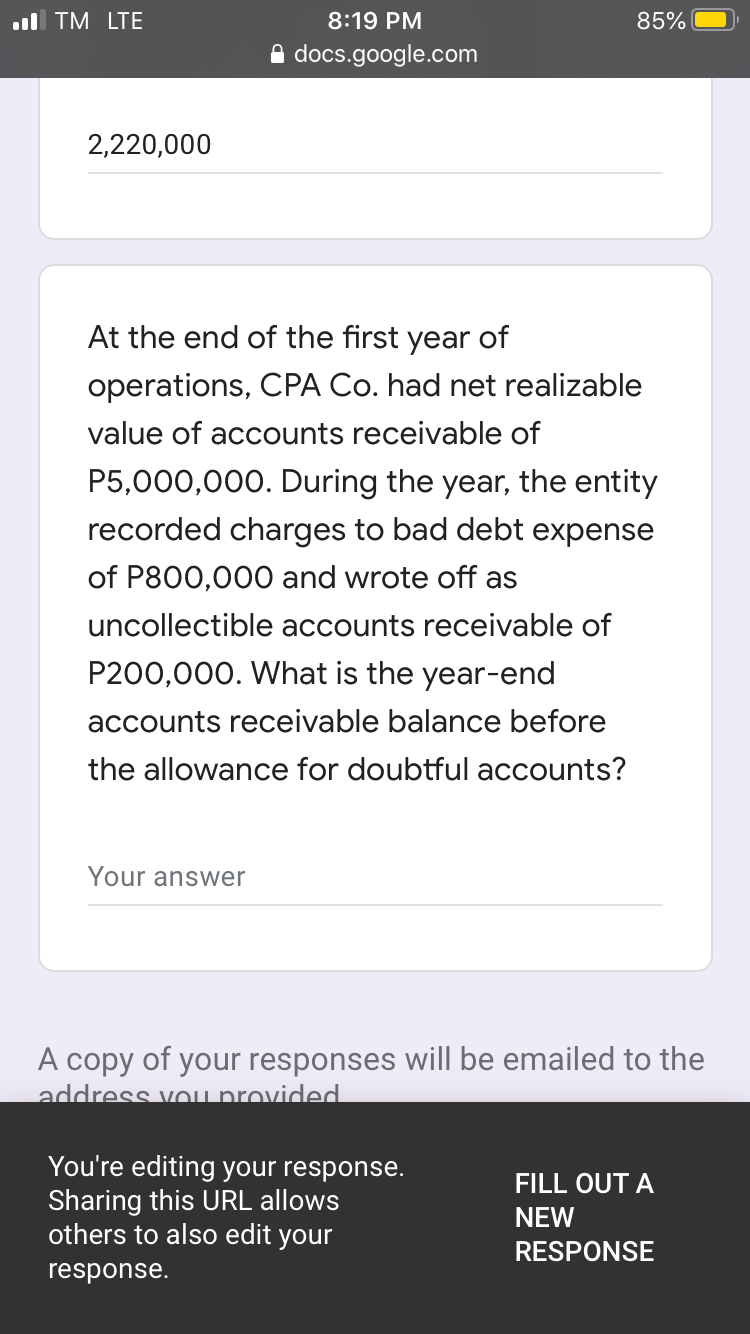Select the 2,220,000 answer text
This screenshot has width=750, height=1334.
[x=150, y=144]
